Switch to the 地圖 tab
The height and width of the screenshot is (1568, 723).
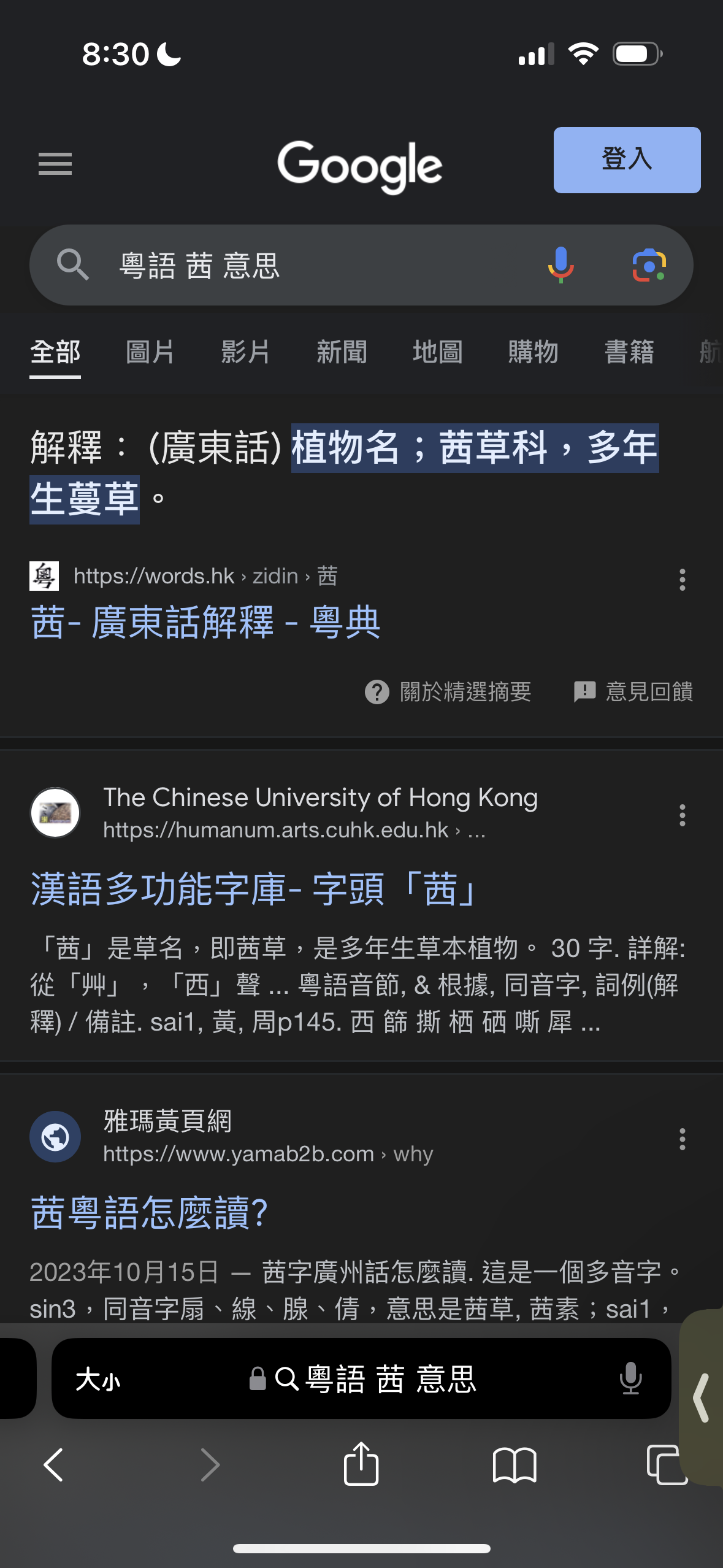[x=437, y=352]
